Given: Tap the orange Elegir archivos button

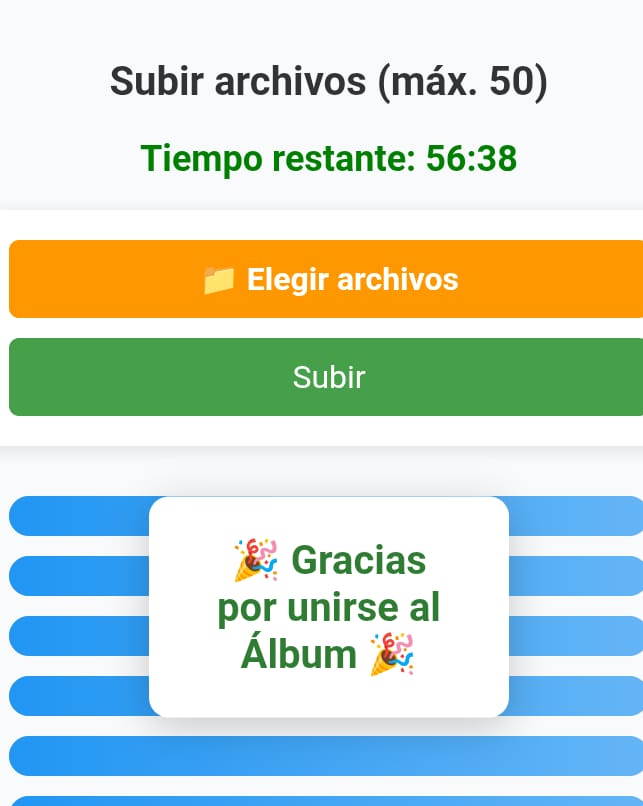Looking at the screenshot, I should [328, 279].
